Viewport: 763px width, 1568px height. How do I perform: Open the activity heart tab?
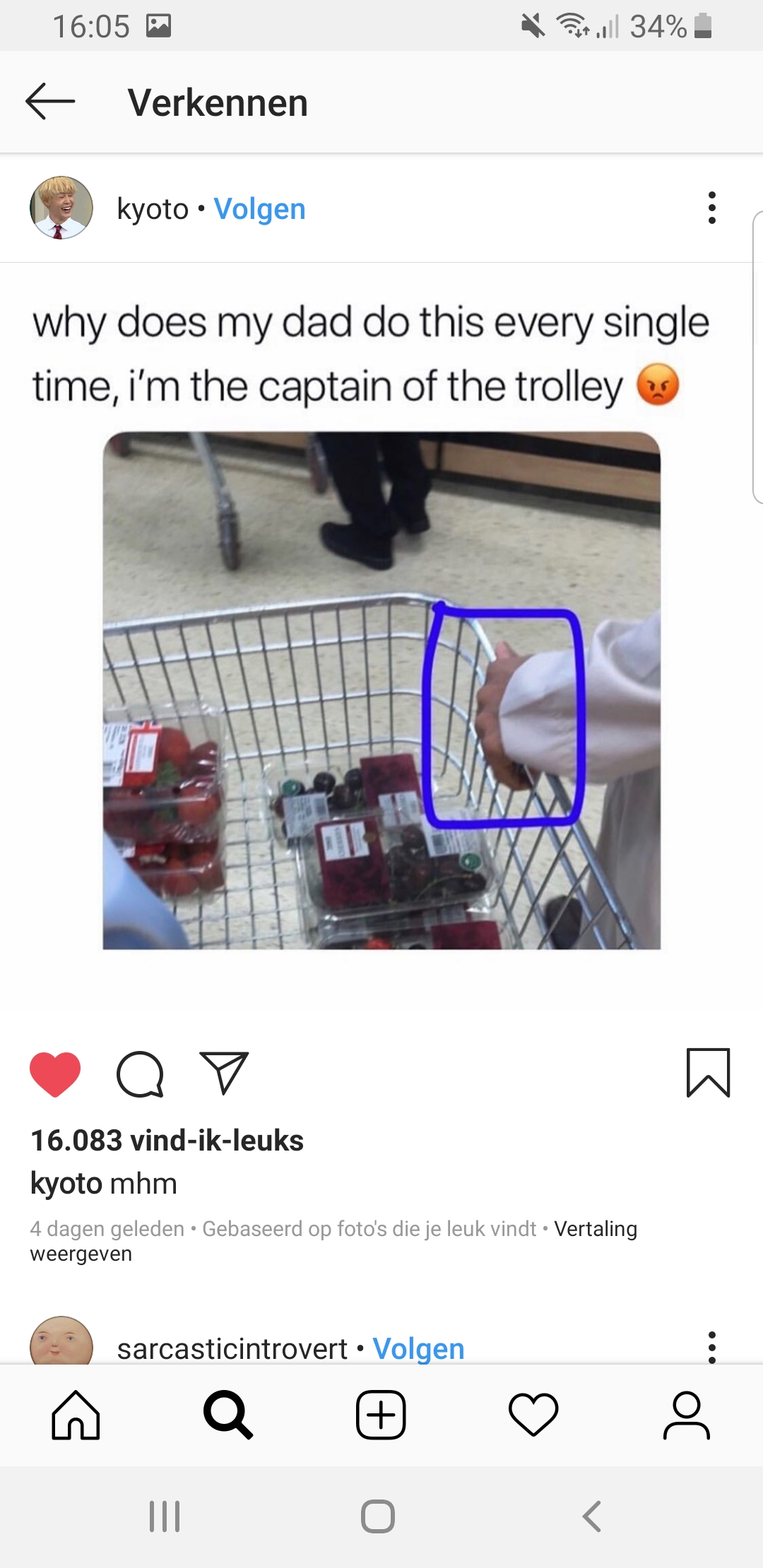(x=533, y=1415)
